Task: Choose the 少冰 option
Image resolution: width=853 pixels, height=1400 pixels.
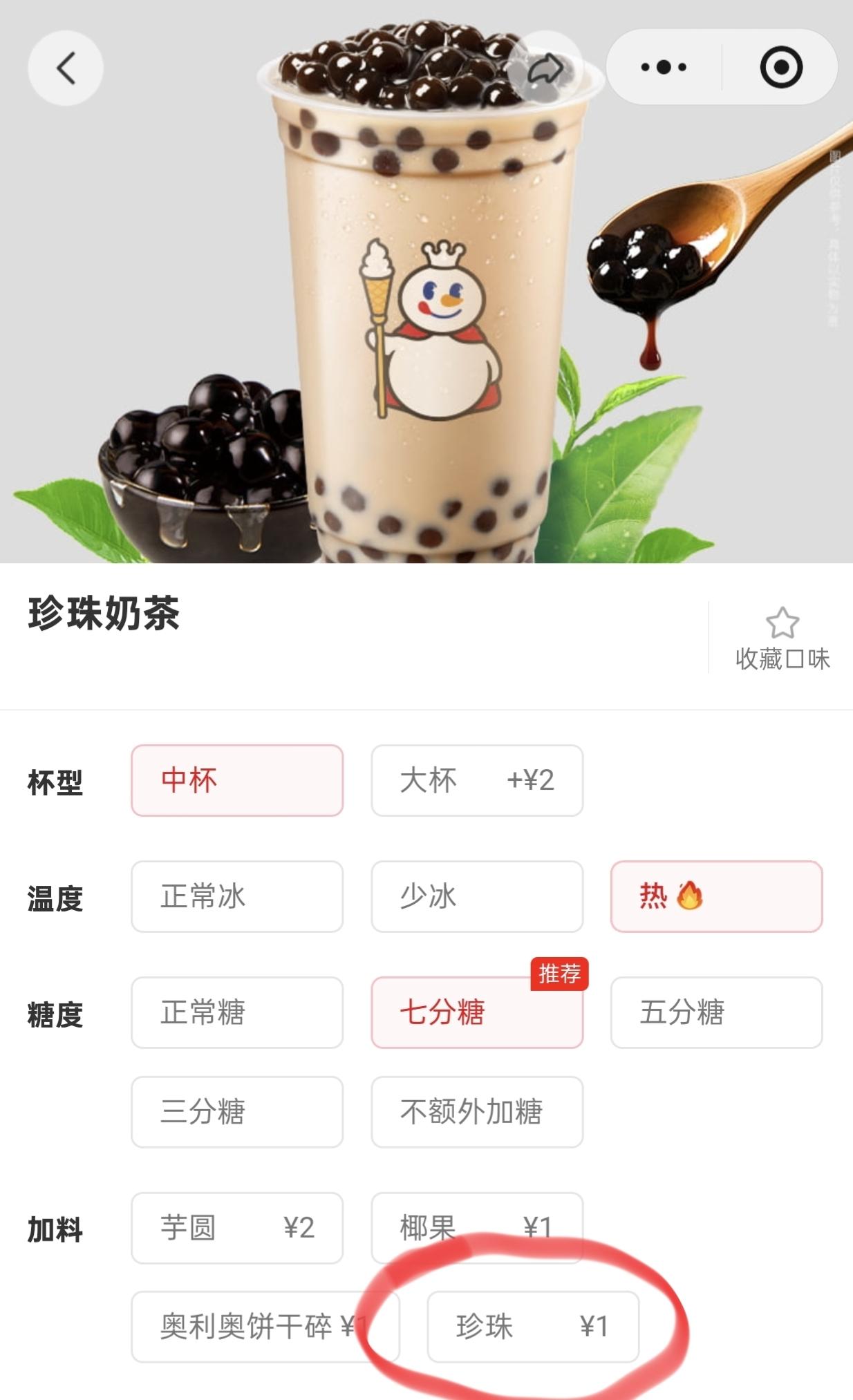Action: 477,896
